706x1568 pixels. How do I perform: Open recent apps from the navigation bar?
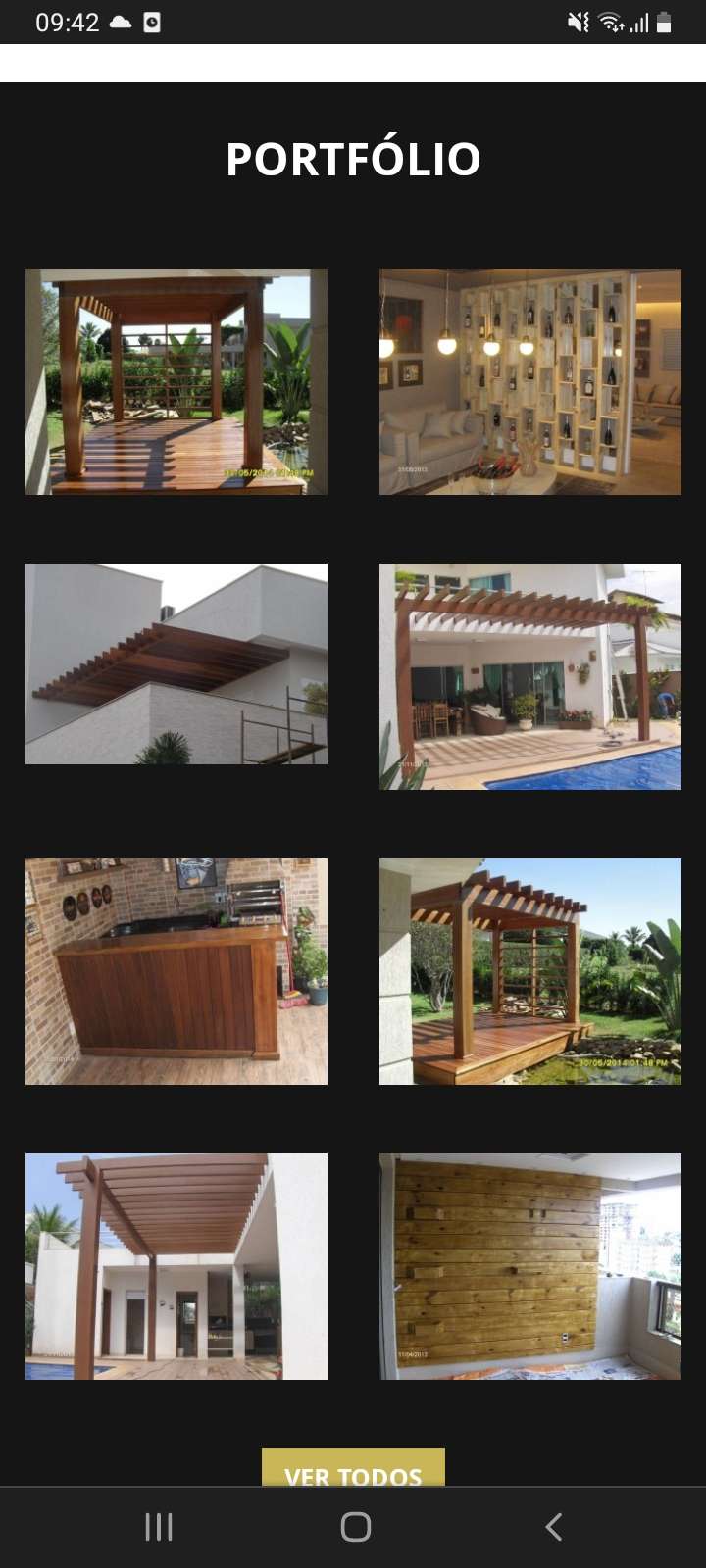click(x=159, y=1527)
